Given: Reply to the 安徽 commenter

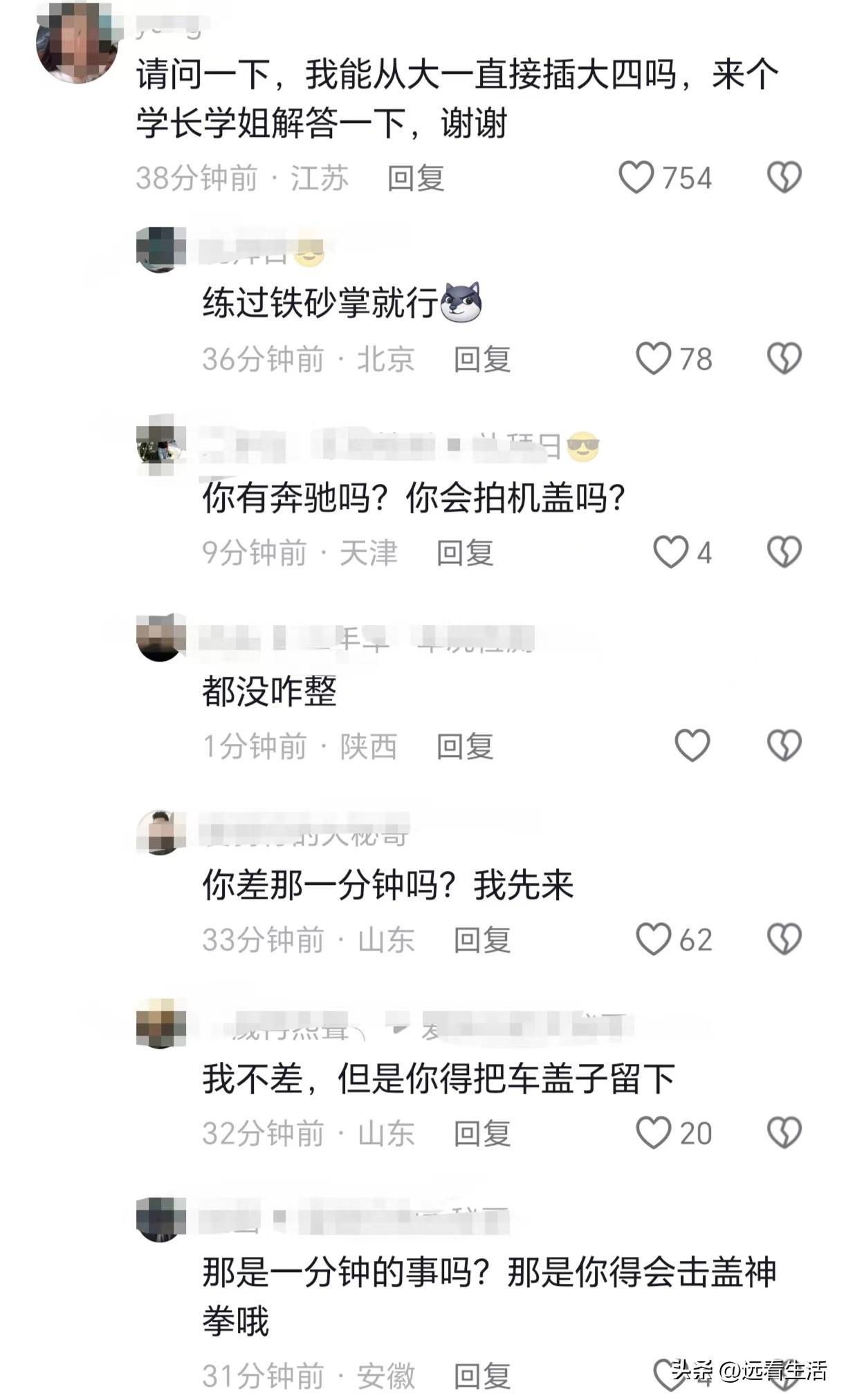Looking at the screenshot, I should tap(482, 1376).
